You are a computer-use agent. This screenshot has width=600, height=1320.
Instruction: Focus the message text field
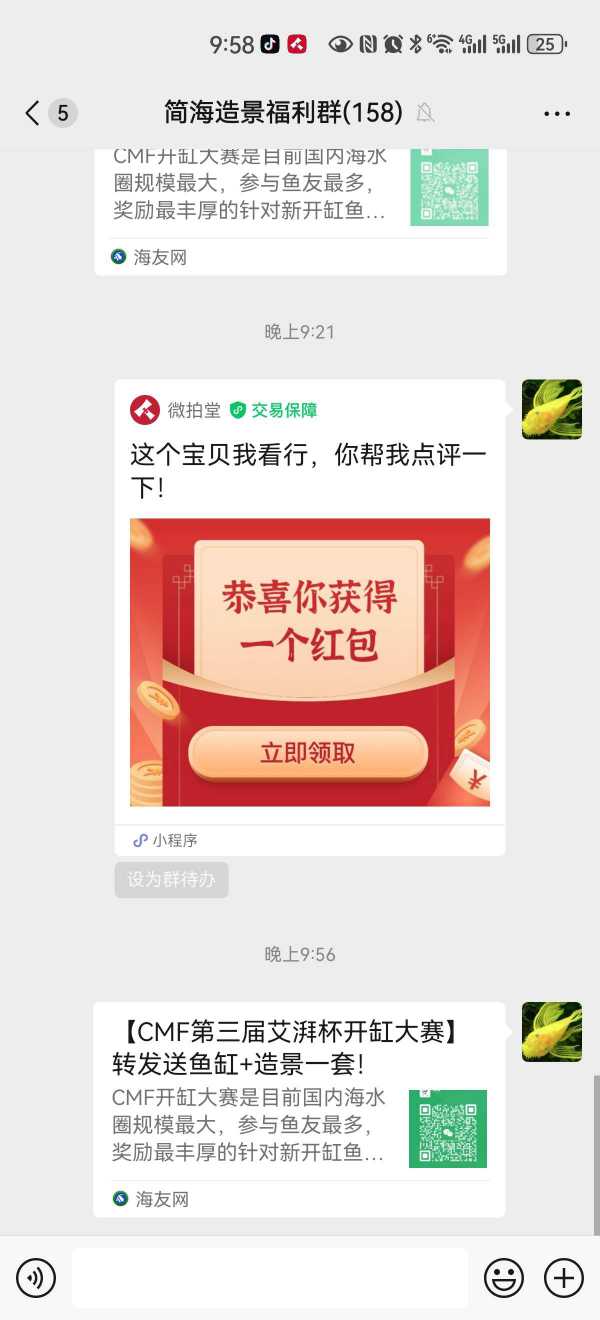coord(270,1277)
